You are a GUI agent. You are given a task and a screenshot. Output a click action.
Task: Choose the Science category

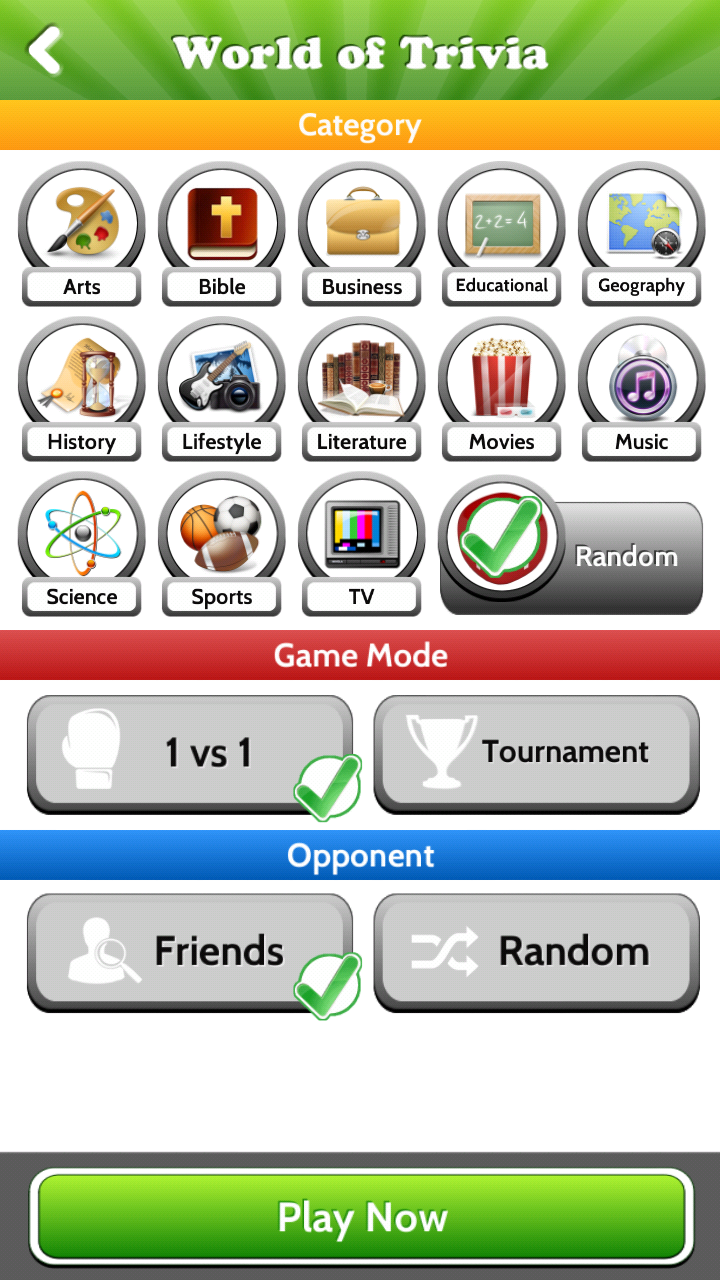(82, 544)
